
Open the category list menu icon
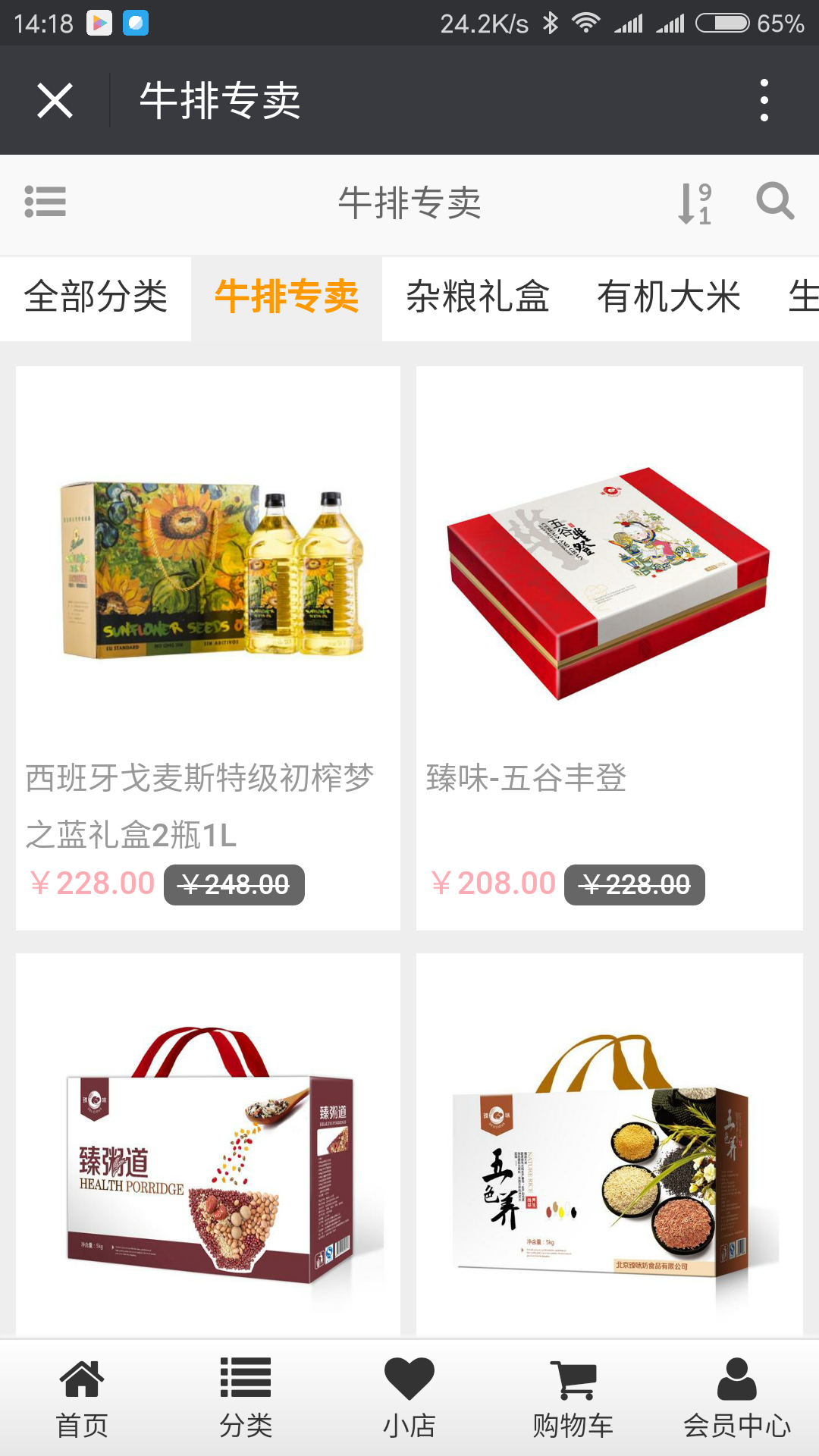45,202
